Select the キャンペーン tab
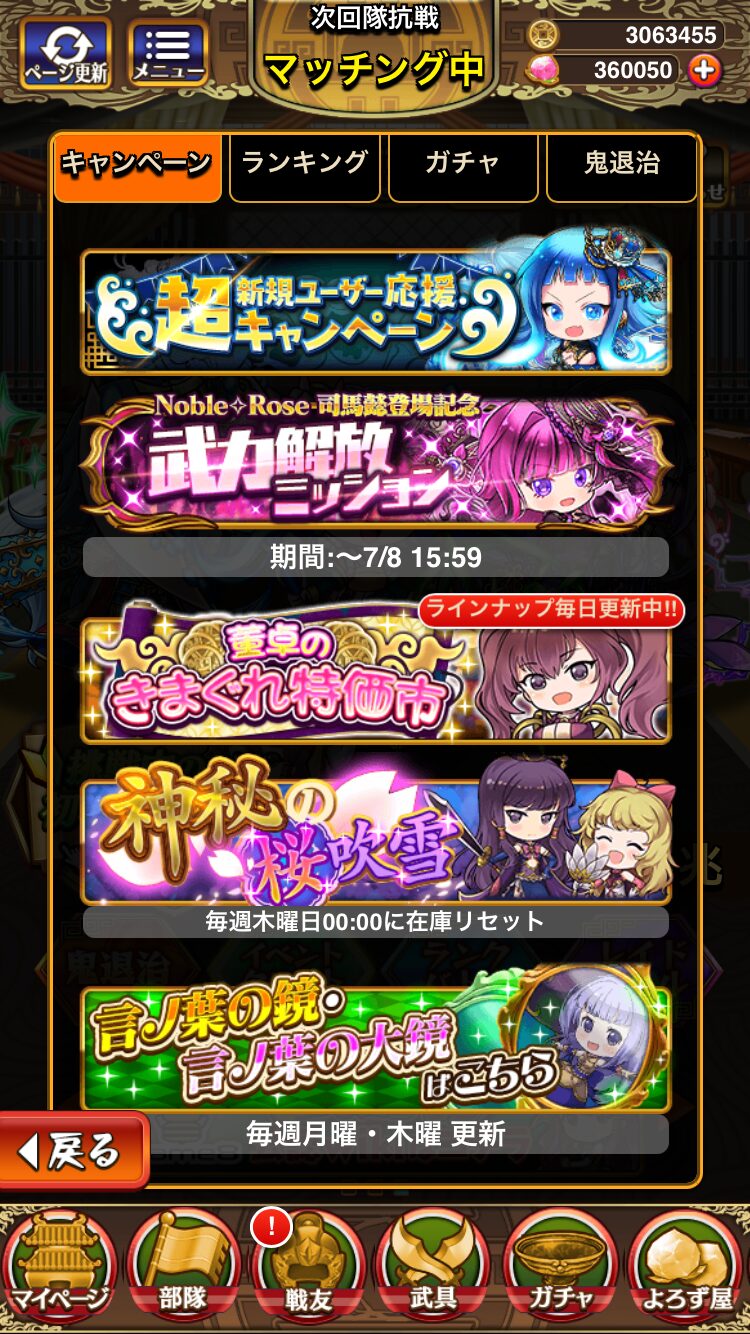The height and width of the screenshot is (1334, 750). click(x=136, y=166)
